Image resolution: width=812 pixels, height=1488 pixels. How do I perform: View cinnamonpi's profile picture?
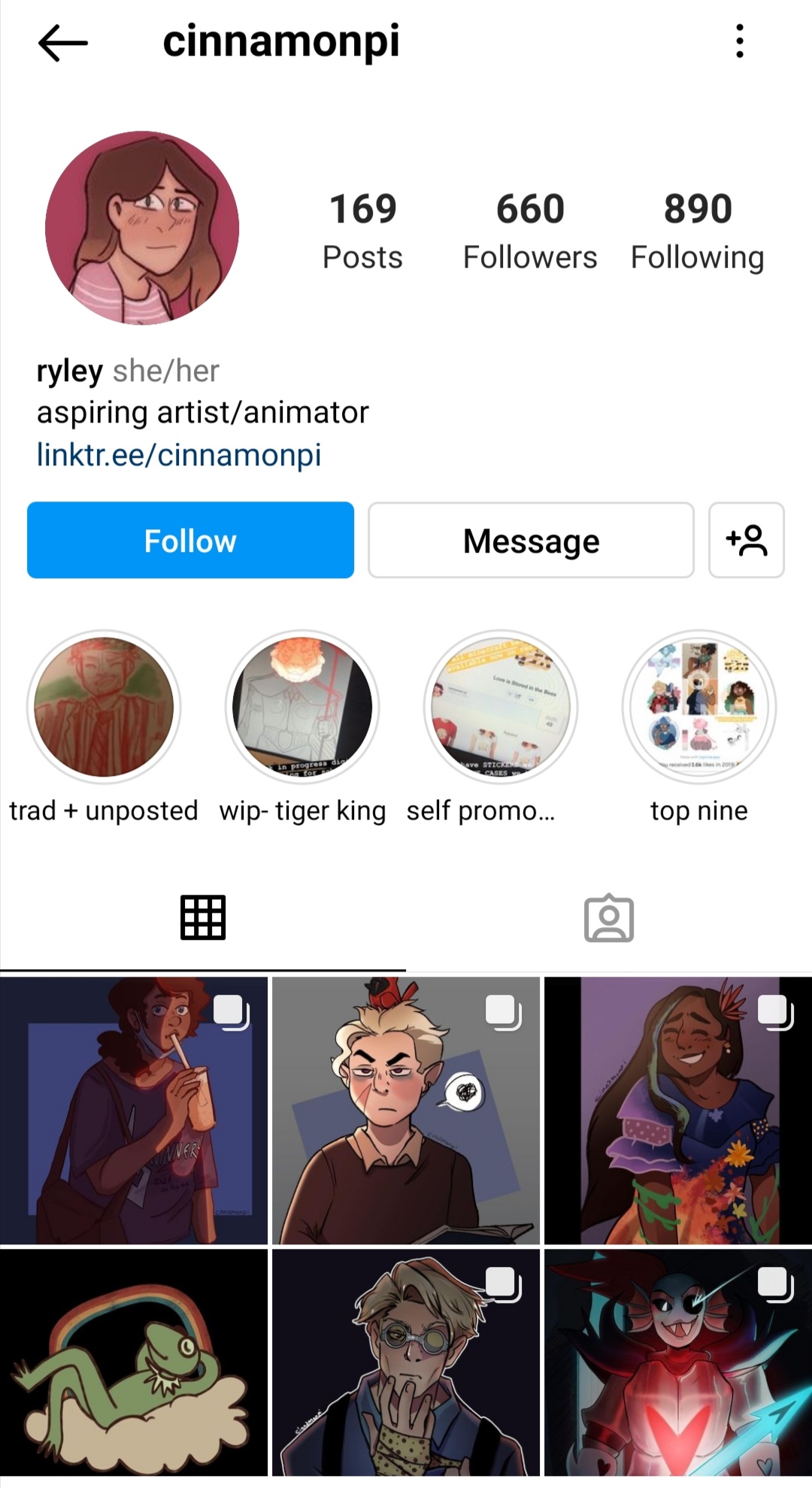[142, 228]
